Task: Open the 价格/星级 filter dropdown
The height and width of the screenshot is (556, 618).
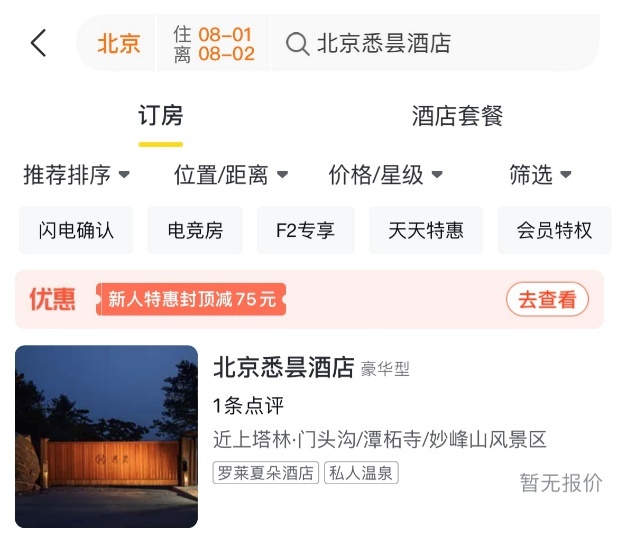Action: coord(385,175)
